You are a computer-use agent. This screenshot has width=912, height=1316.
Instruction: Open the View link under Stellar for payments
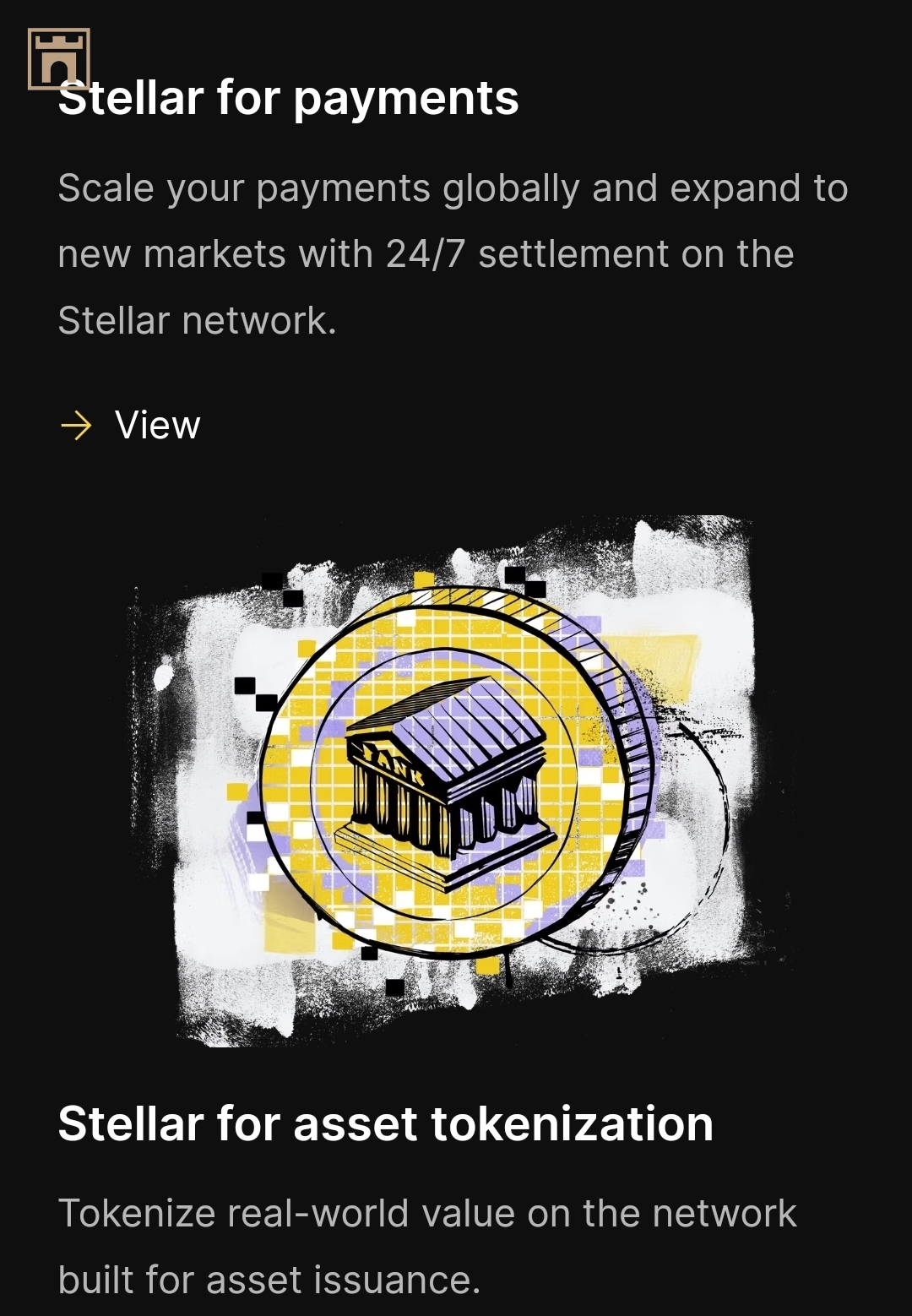point(156,425)
